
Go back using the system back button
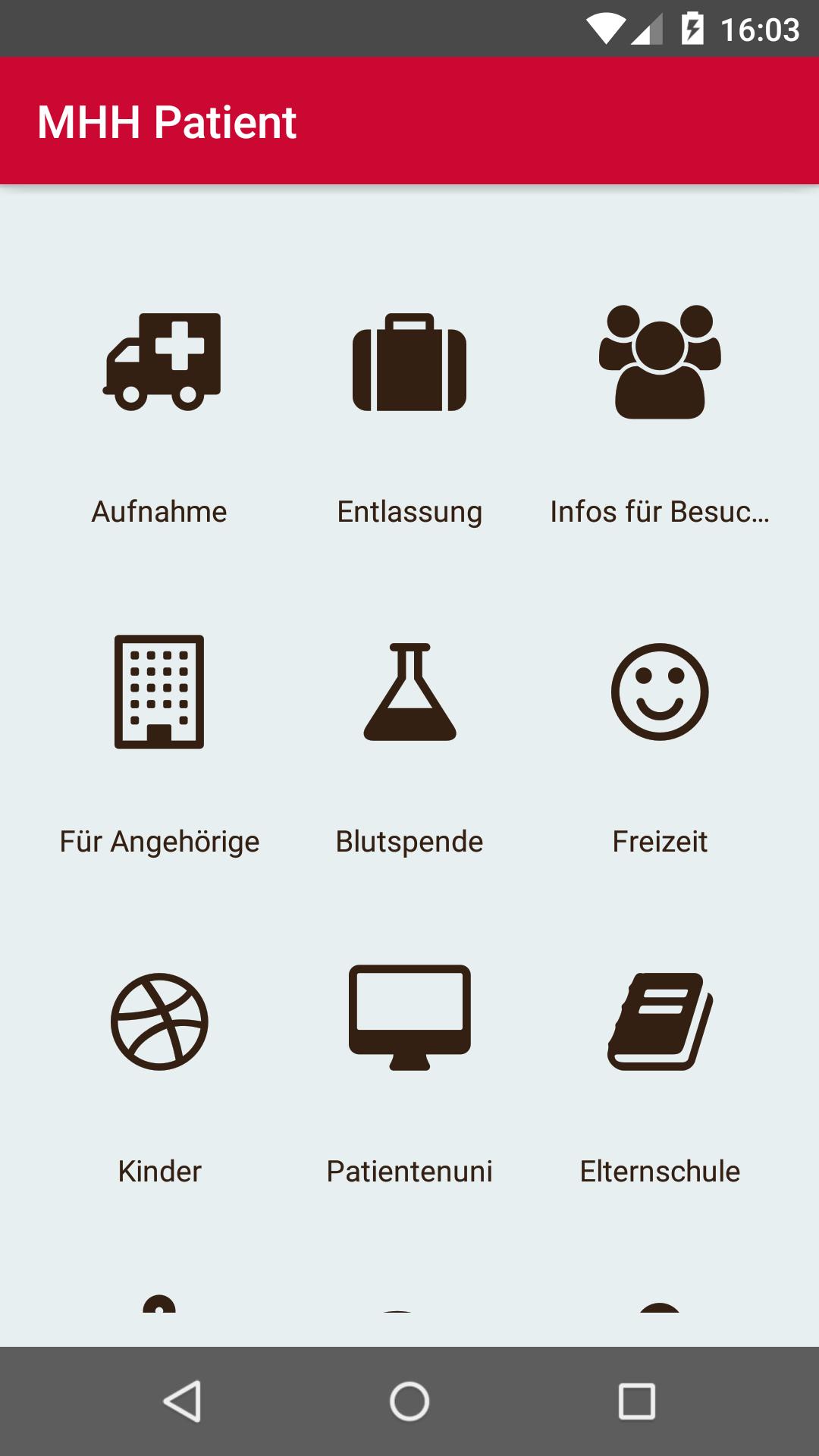pos(182,1401)
